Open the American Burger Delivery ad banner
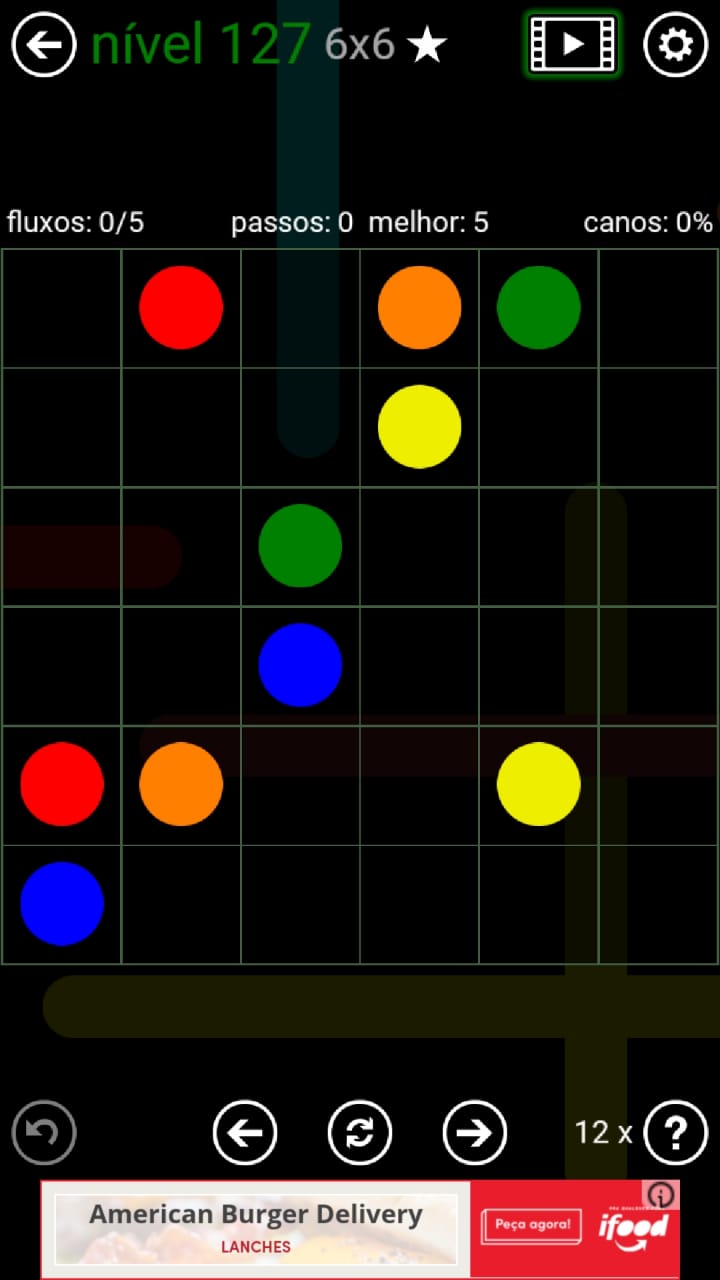The height and width of the screenshot is (1280, 720). point(256,1227)
